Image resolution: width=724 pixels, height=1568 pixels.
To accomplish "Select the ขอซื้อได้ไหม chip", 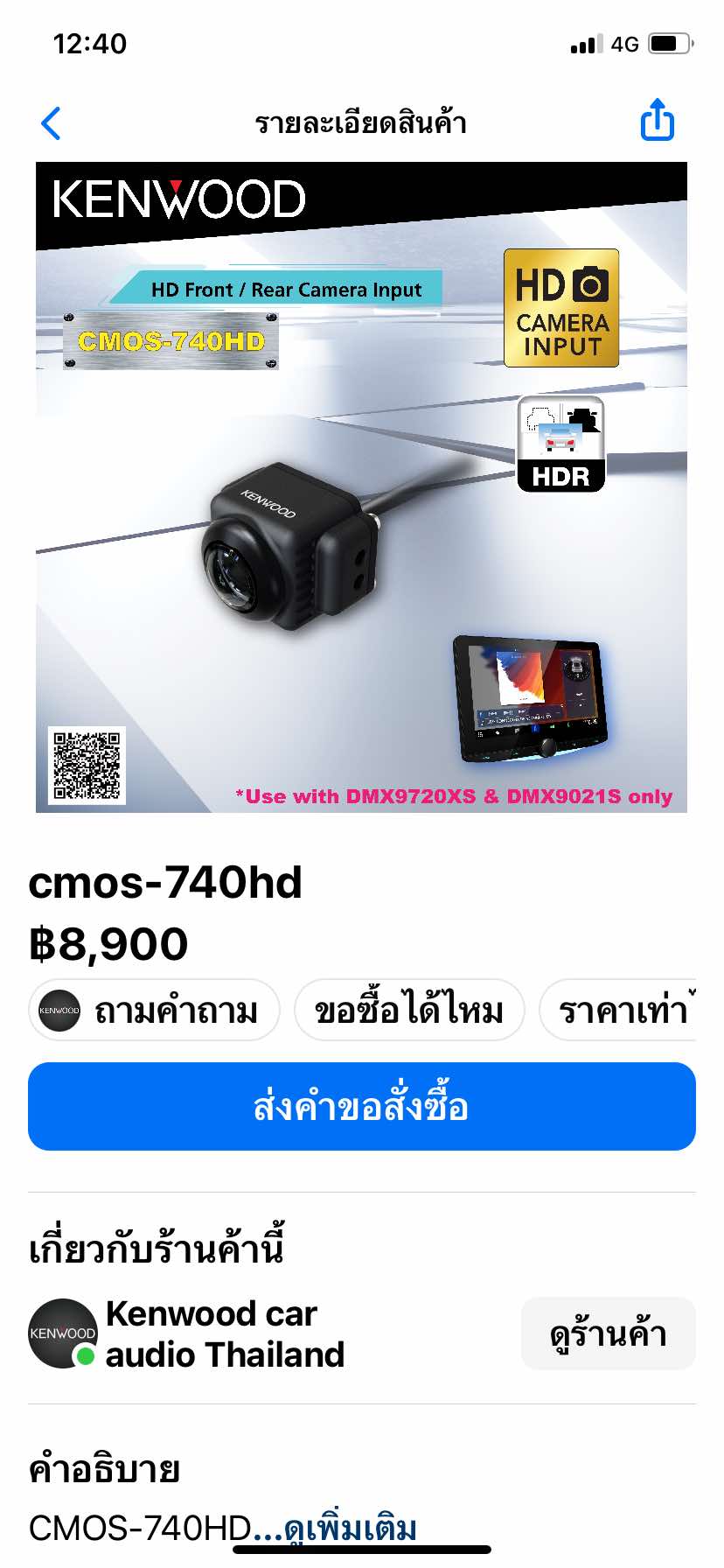I will 409,1011.
